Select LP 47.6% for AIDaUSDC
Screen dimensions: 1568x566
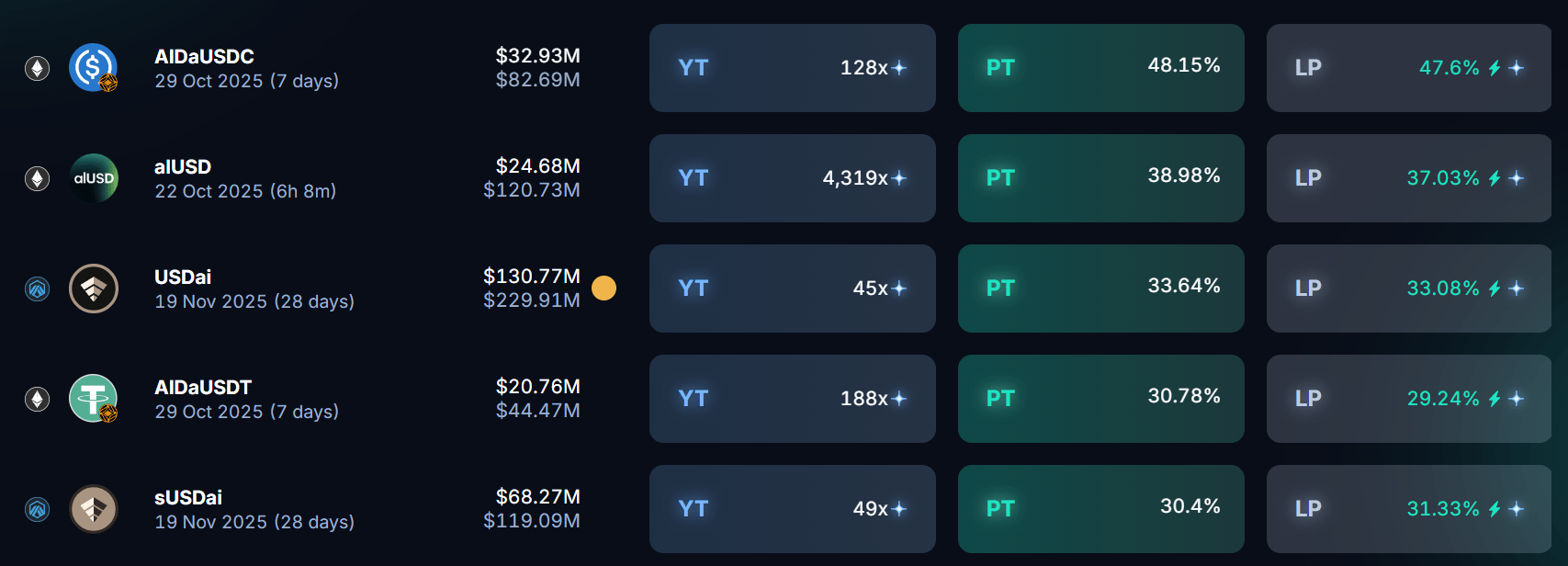point(1408,68)
